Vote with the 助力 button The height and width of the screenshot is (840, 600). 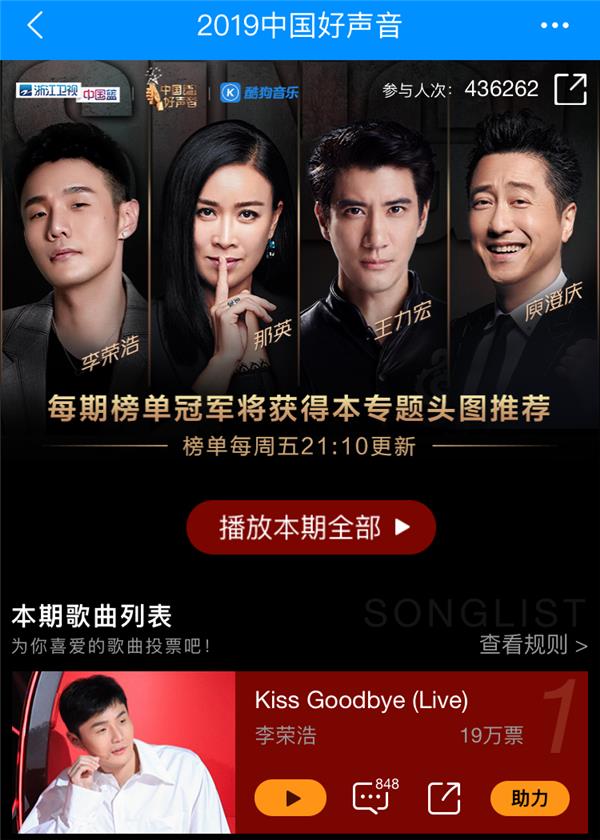[530, 798]
